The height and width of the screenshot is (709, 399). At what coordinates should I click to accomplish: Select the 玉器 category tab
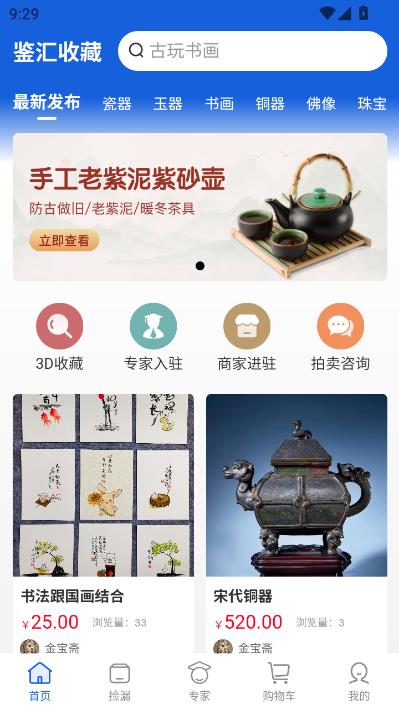click(168, 104)
